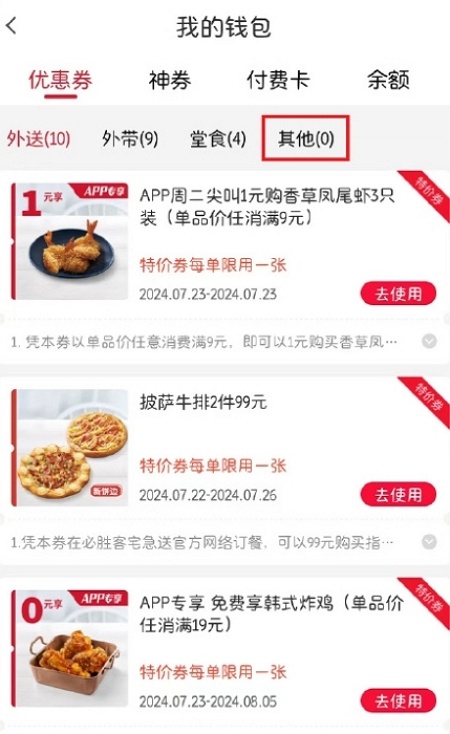Switch to the 余额 tab
Image resolution: width=450 pixels, height=734 pixels.
click(388, 80)
